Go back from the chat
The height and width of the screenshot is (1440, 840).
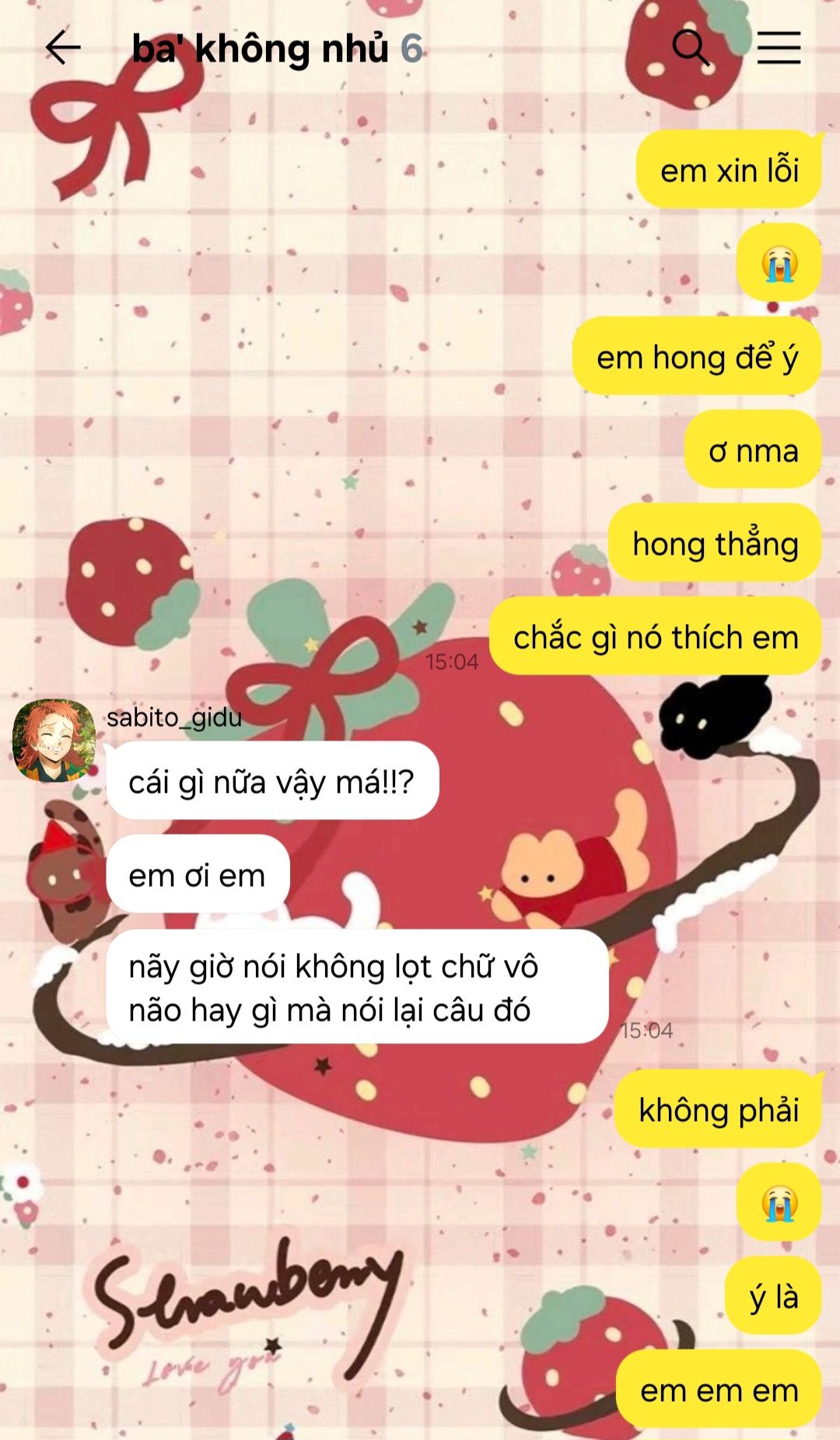click(x=63, y=48)
